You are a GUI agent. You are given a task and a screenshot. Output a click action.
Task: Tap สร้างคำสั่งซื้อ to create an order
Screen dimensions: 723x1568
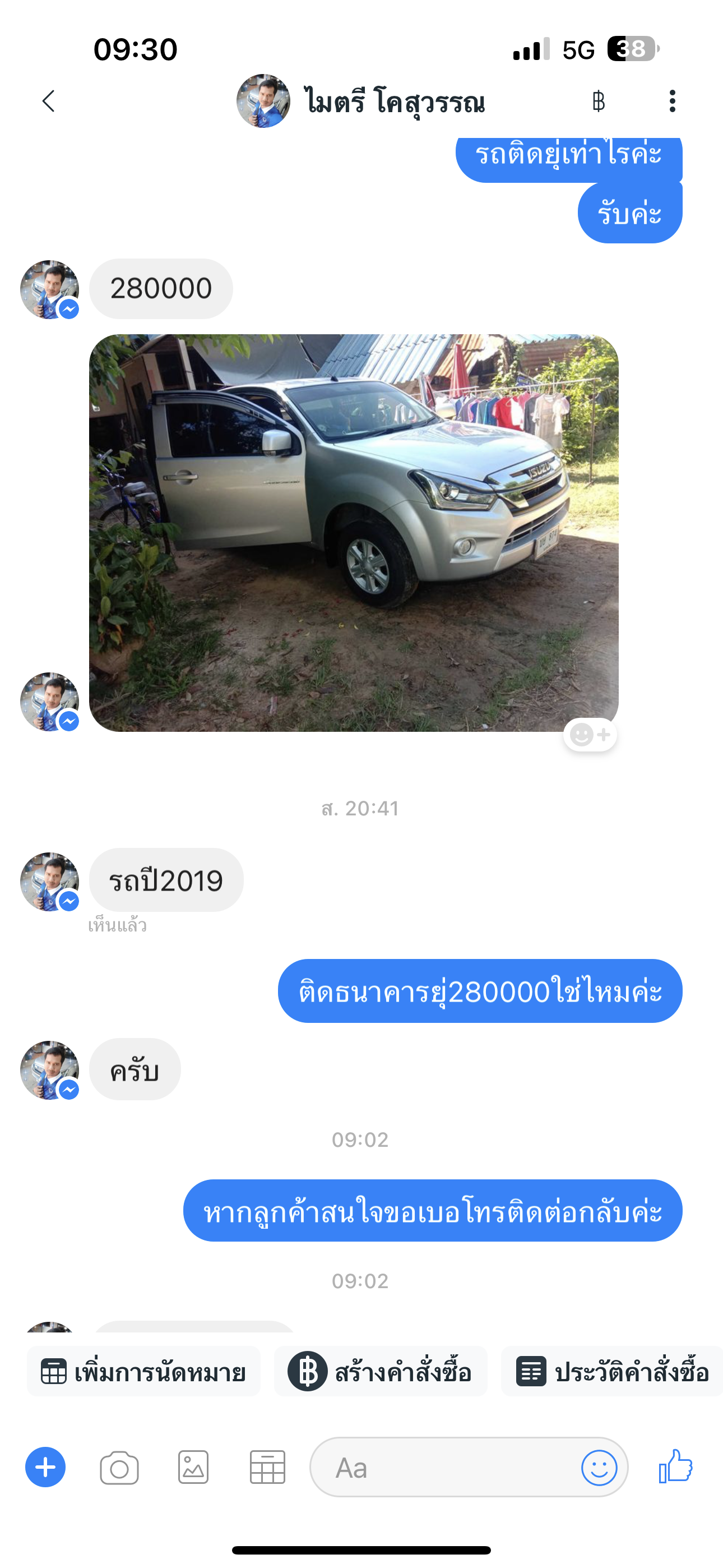coord(381,1372)
